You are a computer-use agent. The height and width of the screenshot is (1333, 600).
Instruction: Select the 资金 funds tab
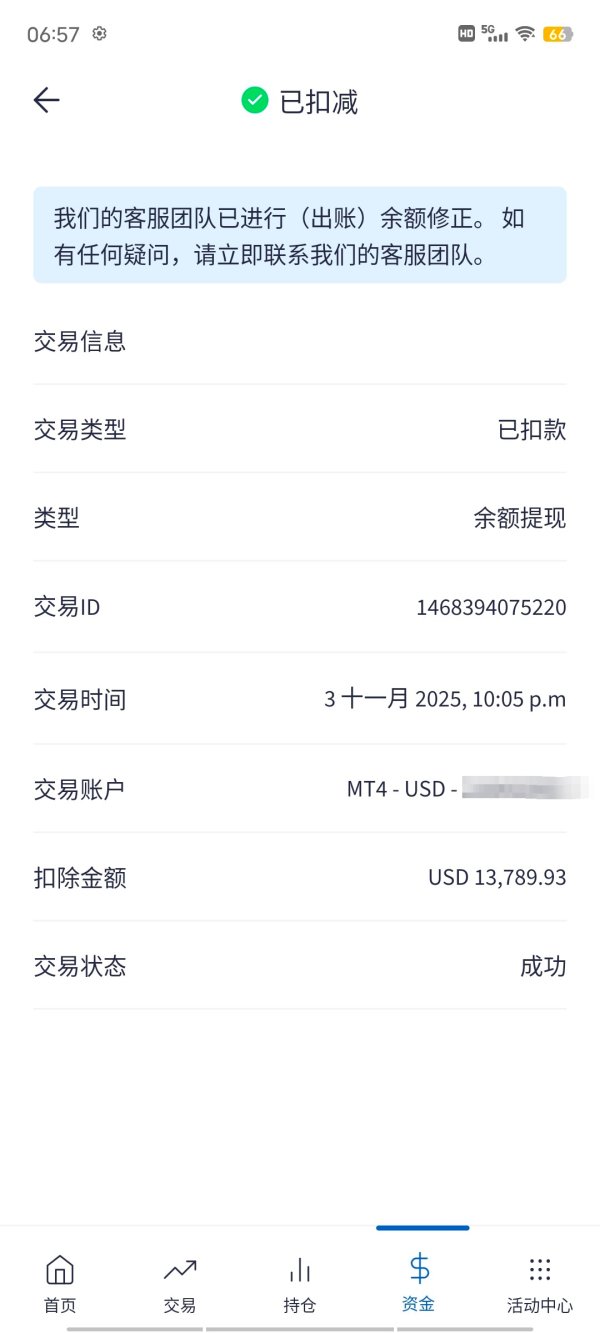[420, 1284]
